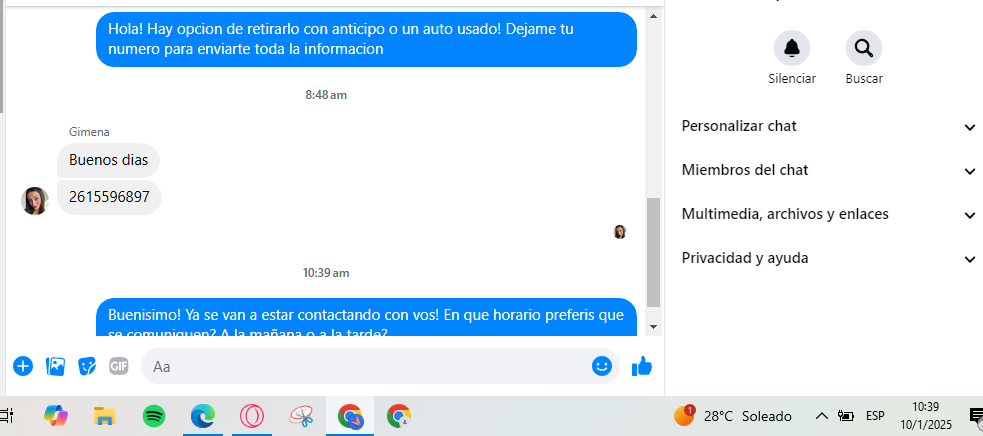Open Gimena's profile picture
This screenshot has width=983, height=436.
(x=35, y=200)
